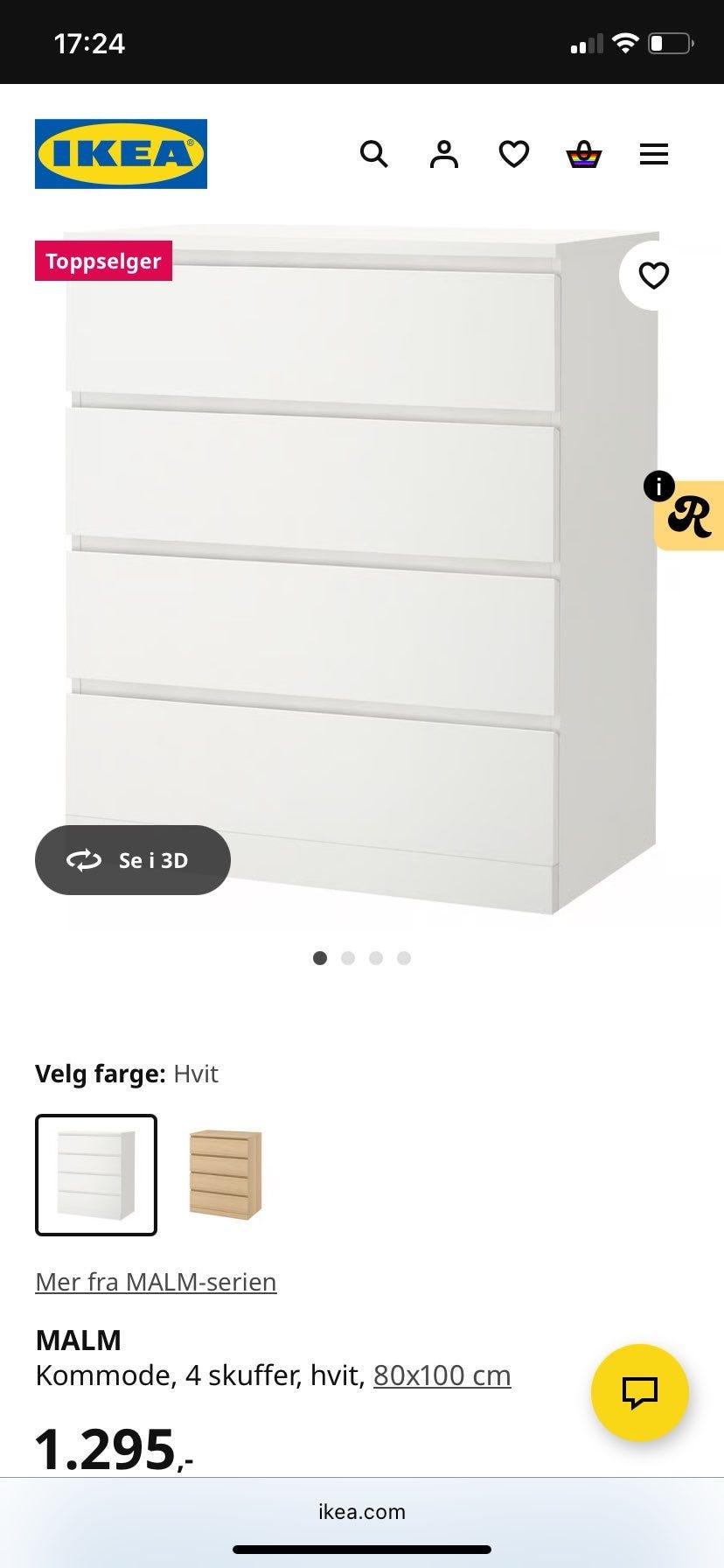Jump to the second product image dot
Screen dimensions: 724x1568
(348, 958)
